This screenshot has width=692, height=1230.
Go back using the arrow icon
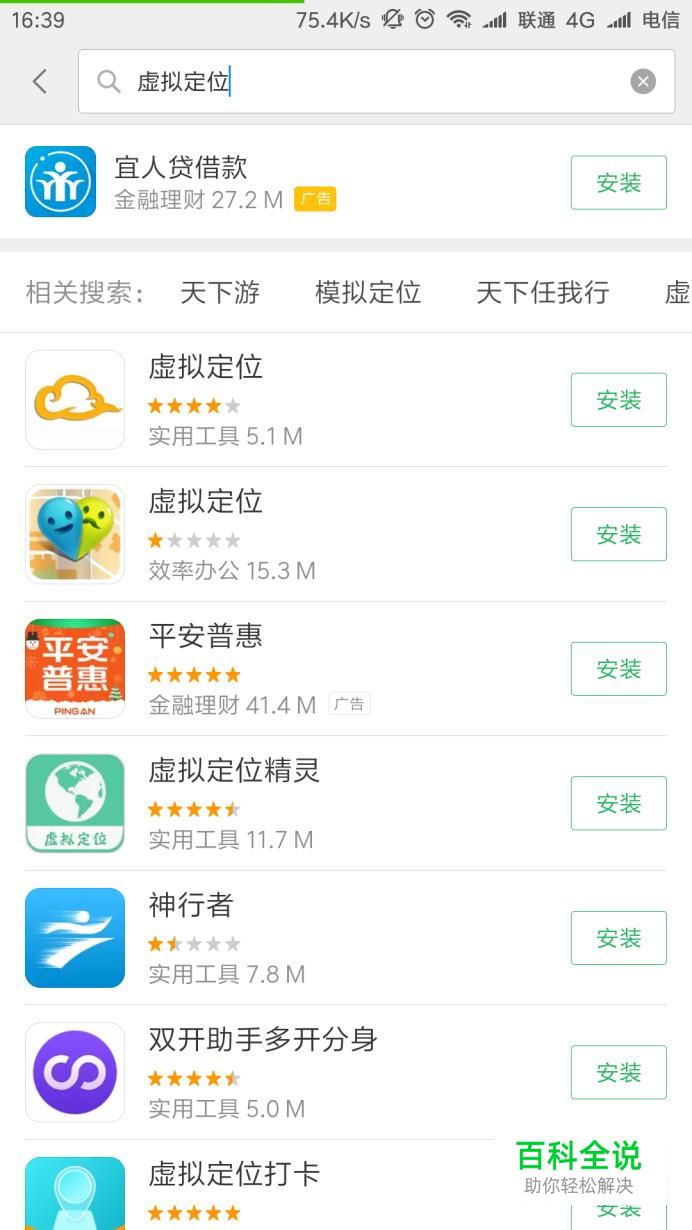40,81
